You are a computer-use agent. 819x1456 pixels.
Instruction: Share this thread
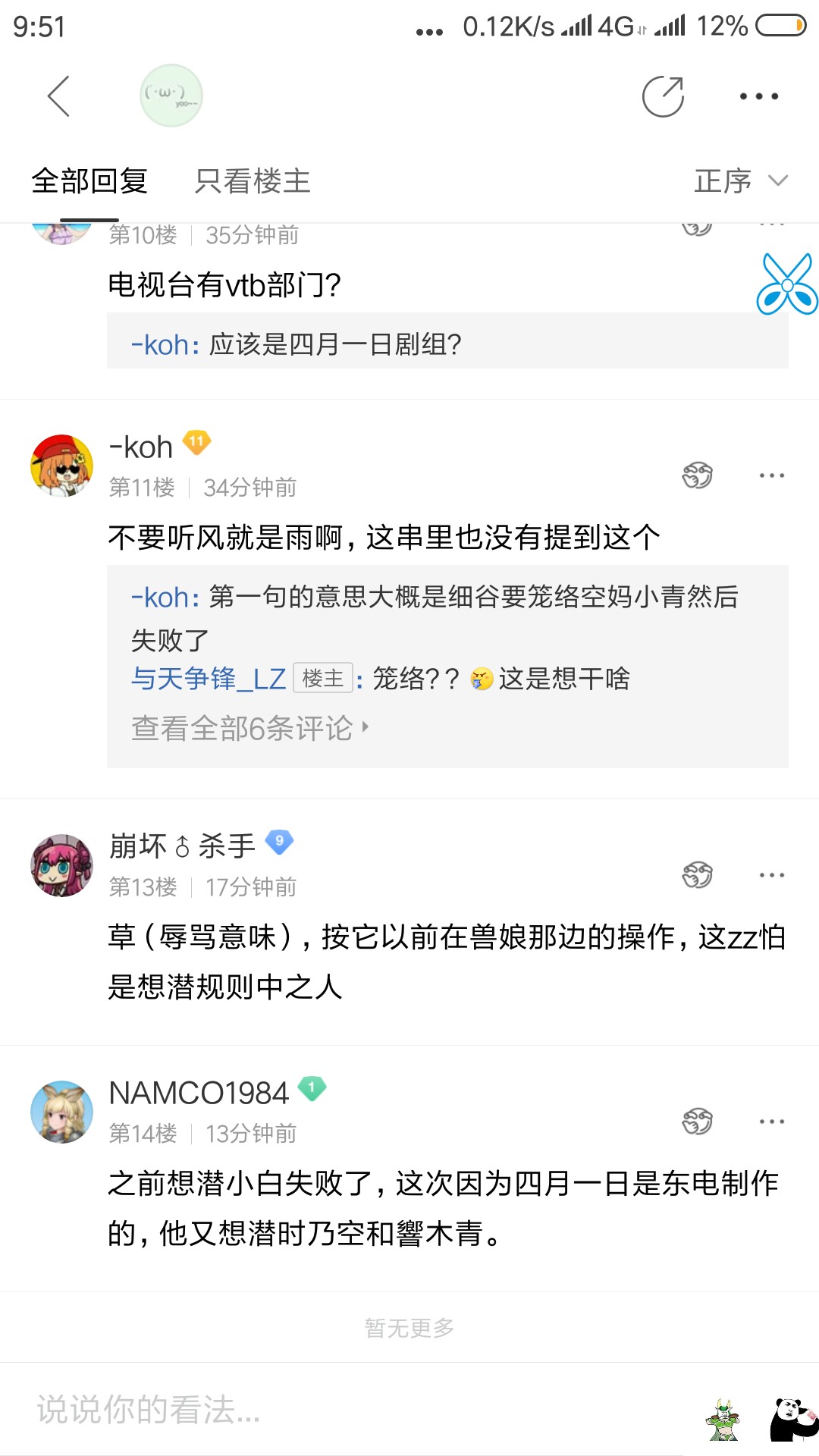coord(663,96)
